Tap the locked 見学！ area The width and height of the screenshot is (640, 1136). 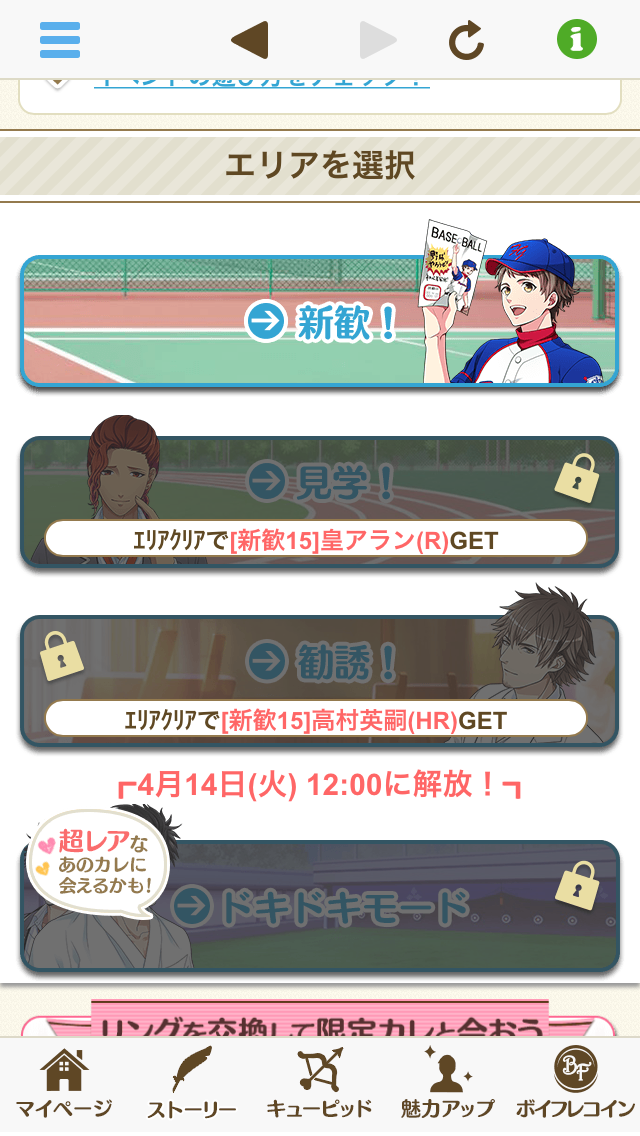click(319, 485)
